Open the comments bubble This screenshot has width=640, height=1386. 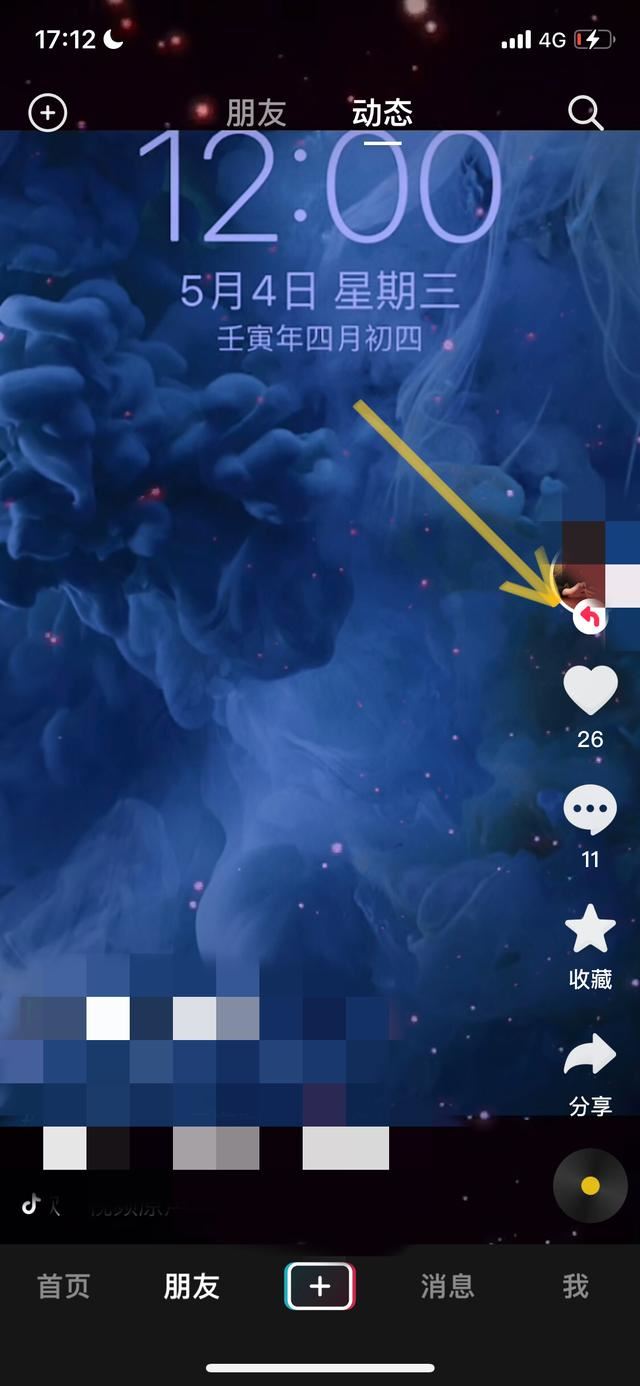(590, 812)
